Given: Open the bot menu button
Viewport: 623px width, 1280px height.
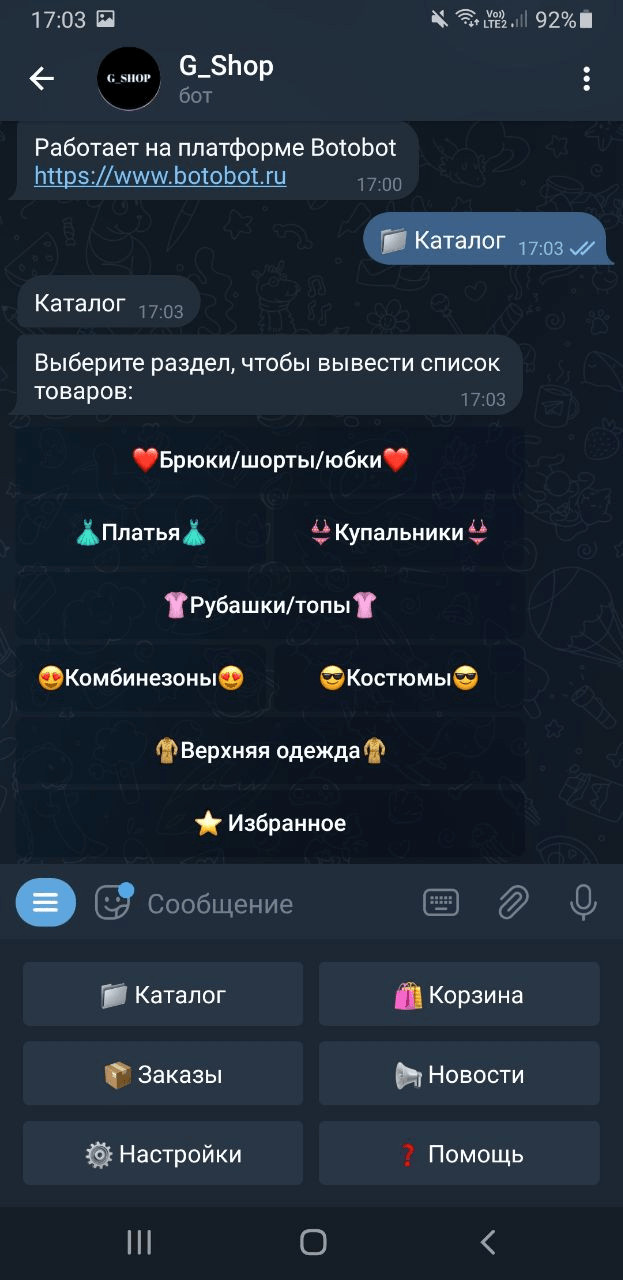Looking at the screenshot, I should pyautogui.click(x=45, y=903).
